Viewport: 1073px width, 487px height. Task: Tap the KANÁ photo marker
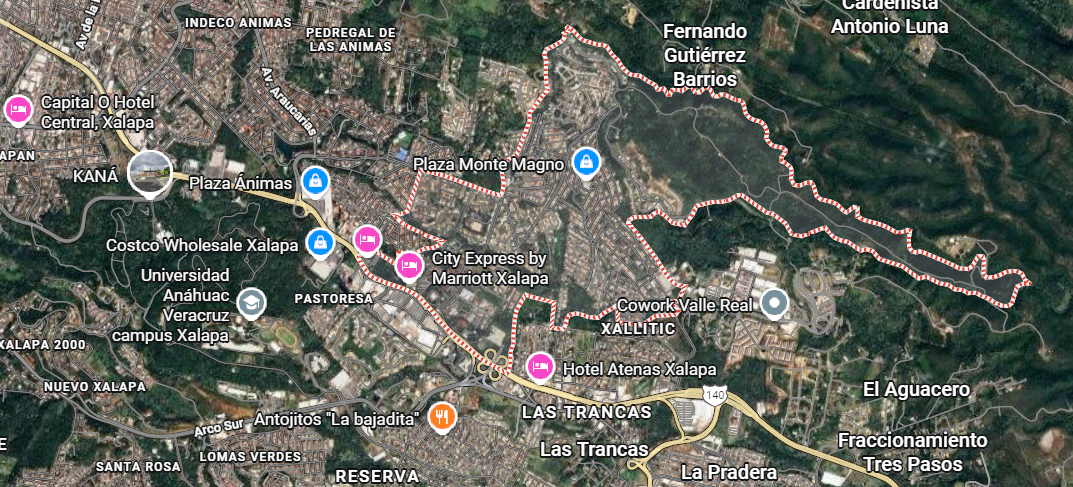[150, 172]
